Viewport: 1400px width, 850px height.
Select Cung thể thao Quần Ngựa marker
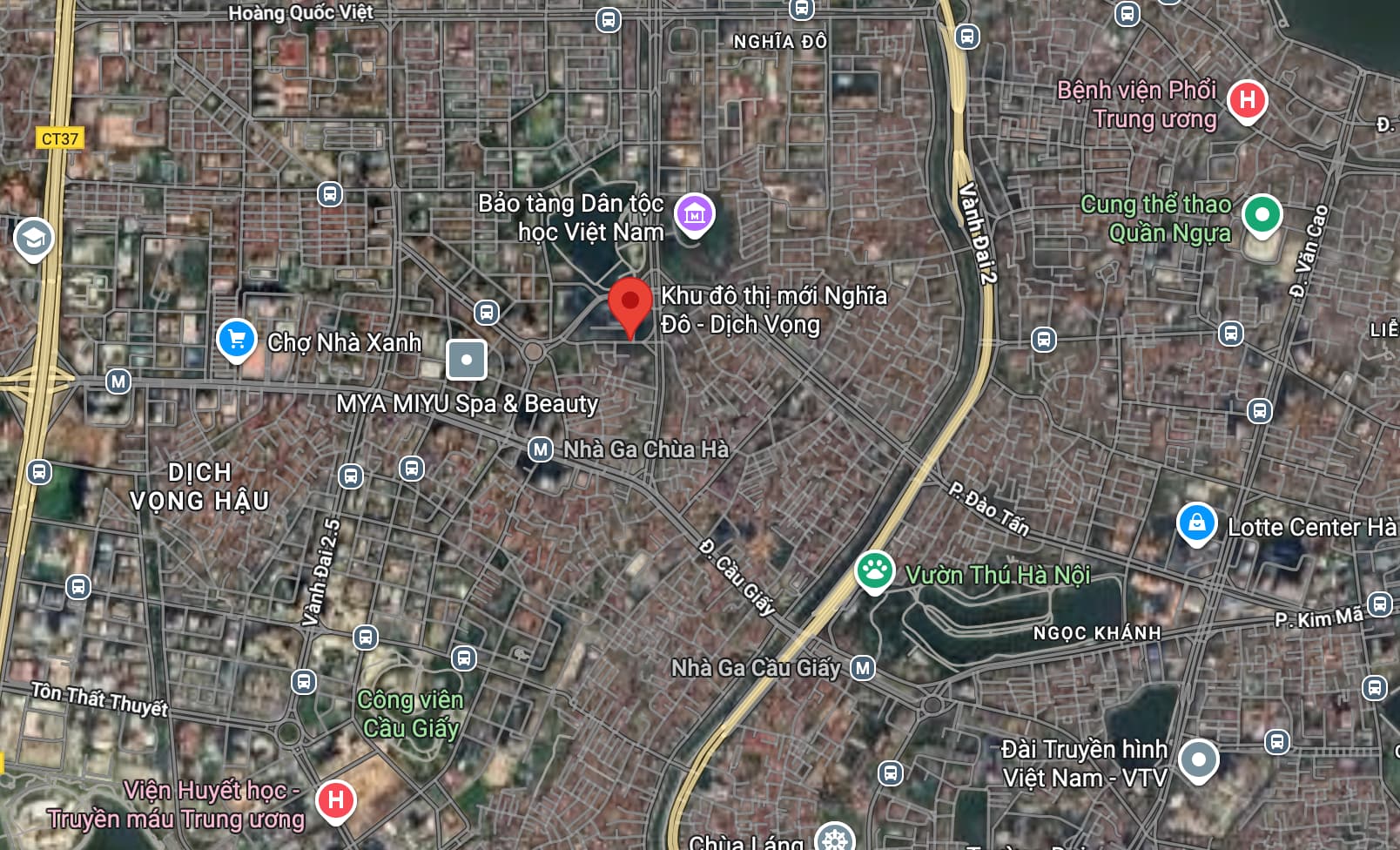pyautogui.click(x=1261, y=214)
